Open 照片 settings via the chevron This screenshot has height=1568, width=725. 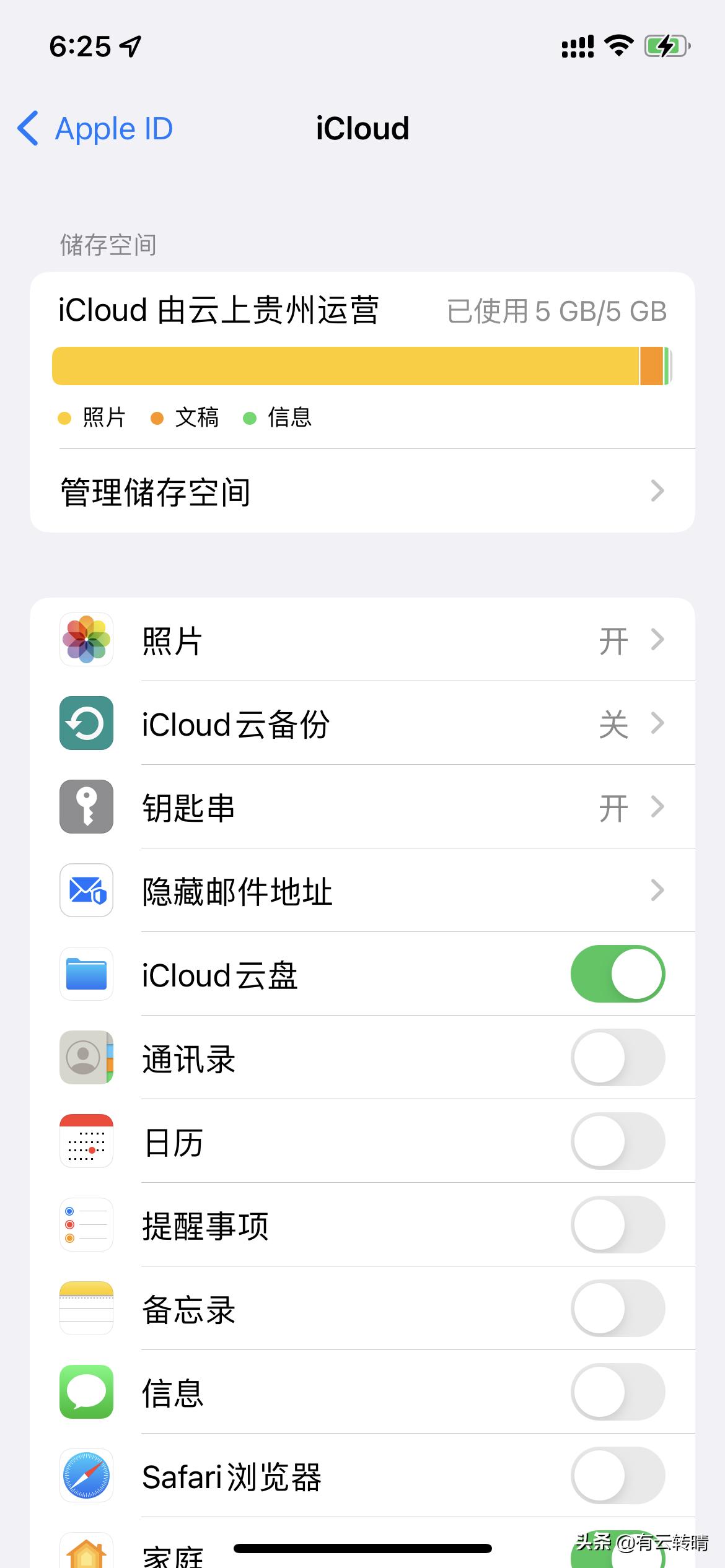tap(658, 640)
